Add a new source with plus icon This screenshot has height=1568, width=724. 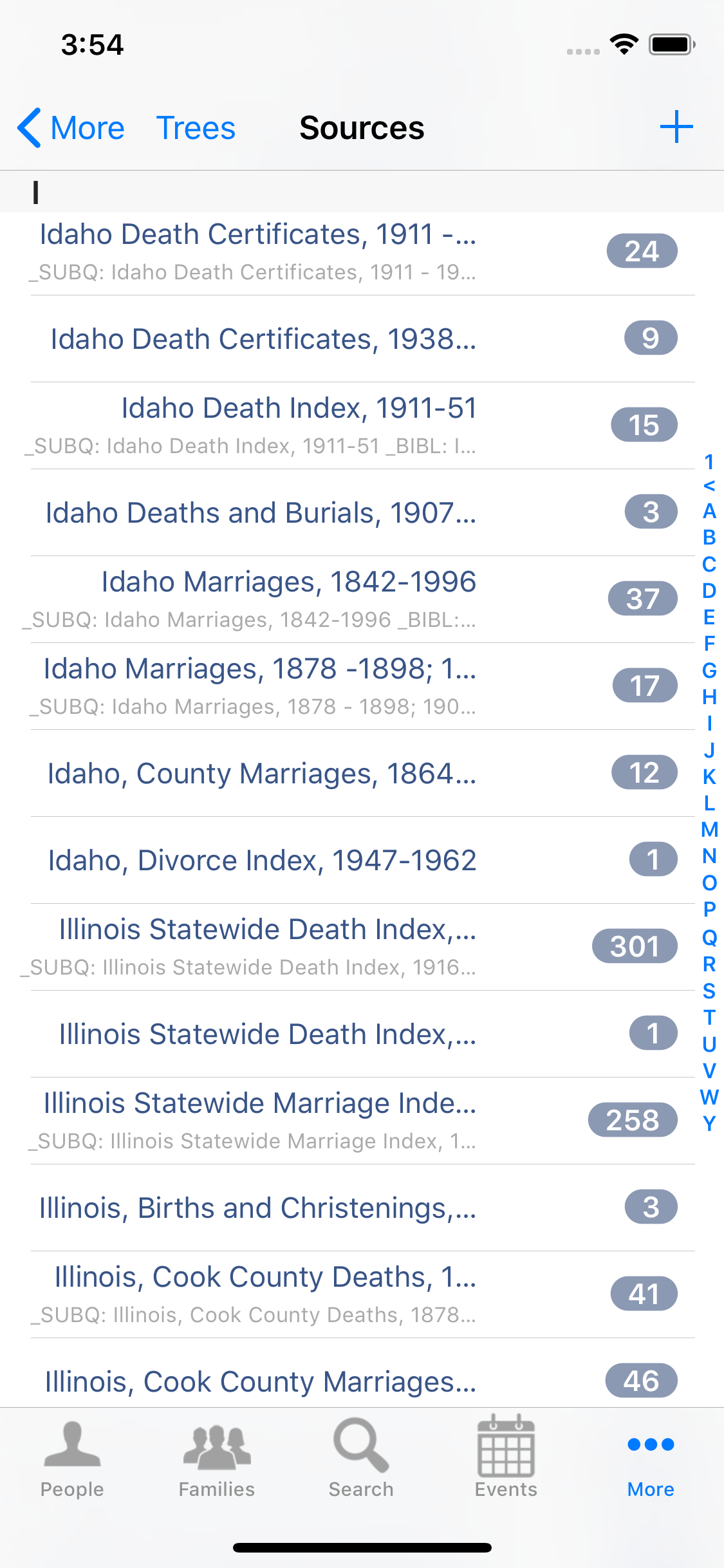[676, 127]
